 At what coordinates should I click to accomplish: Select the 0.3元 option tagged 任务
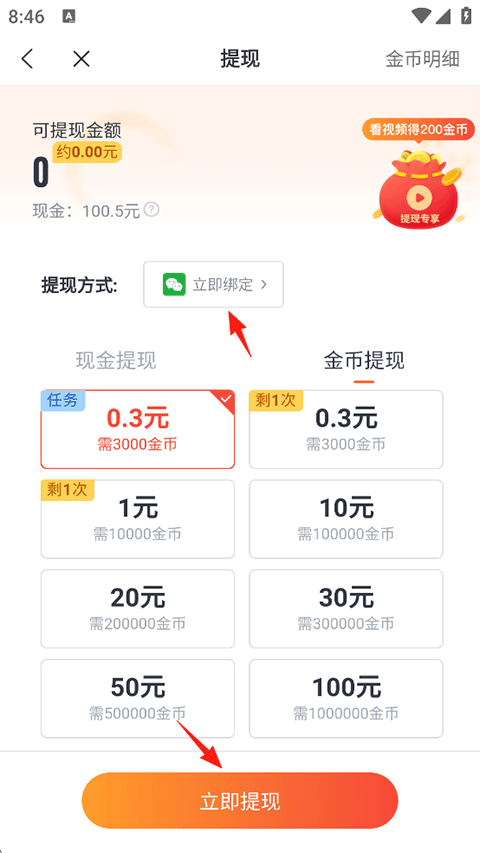coord(138,429)
